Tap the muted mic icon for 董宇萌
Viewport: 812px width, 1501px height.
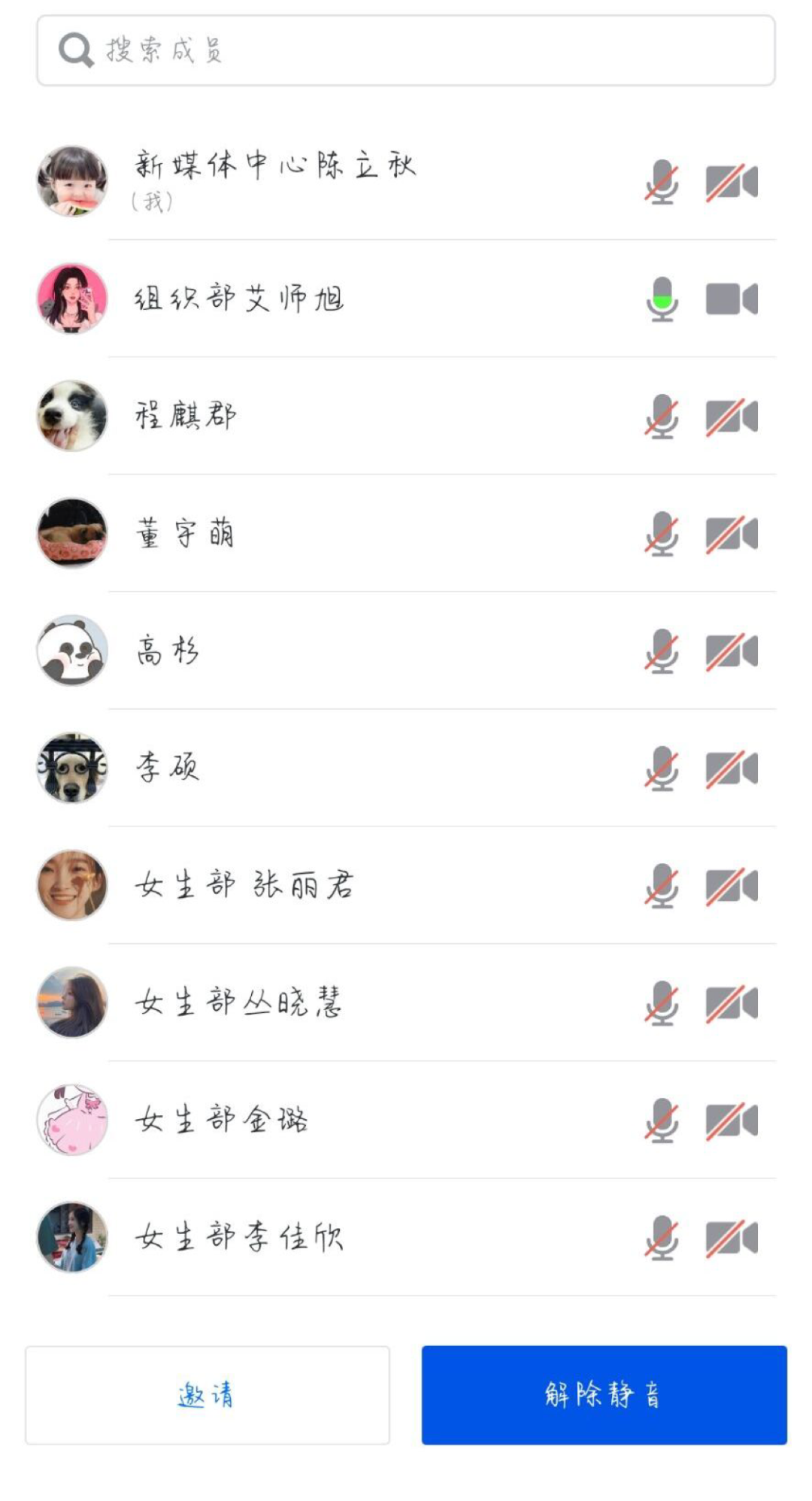click(662, 534)
